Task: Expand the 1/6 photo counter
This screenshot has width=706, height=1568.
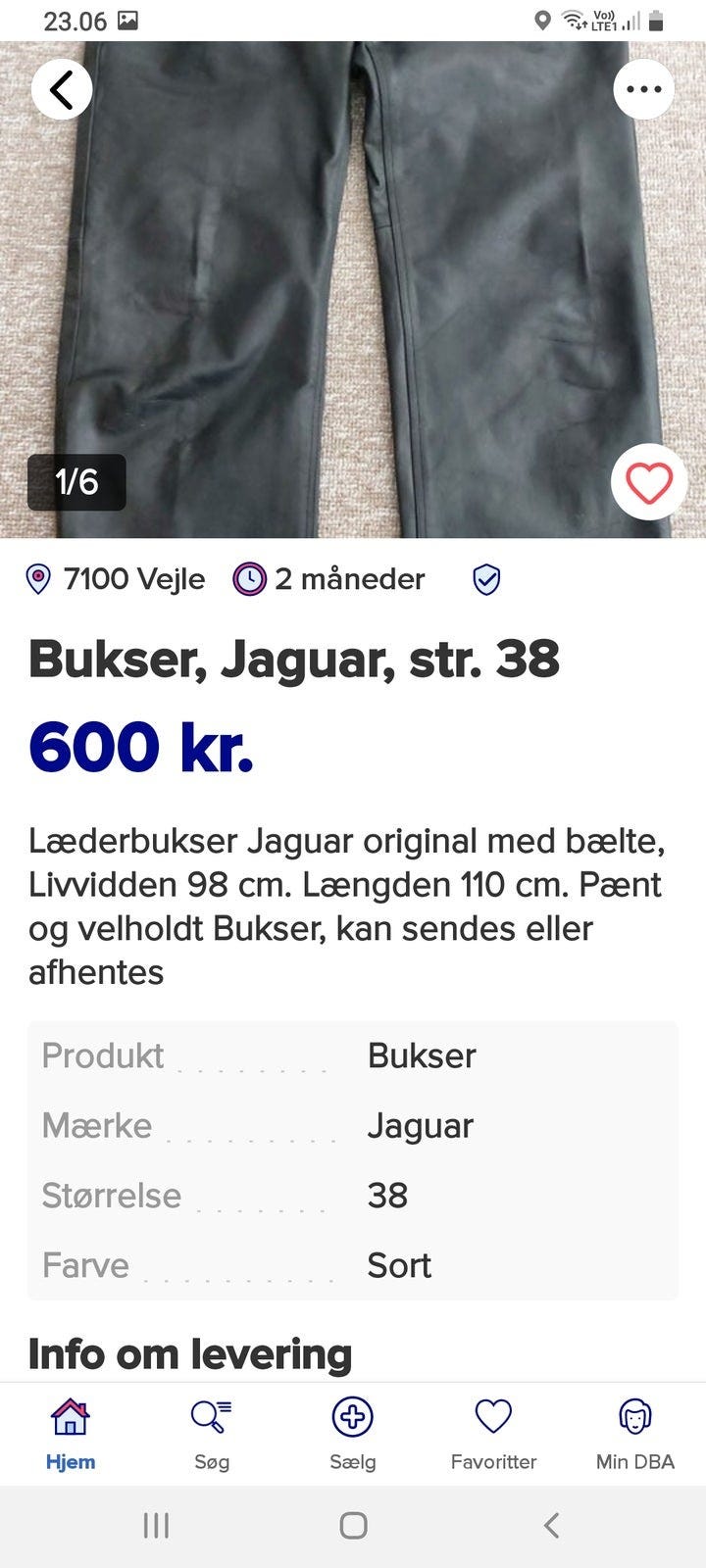Action: pos(76,481)
